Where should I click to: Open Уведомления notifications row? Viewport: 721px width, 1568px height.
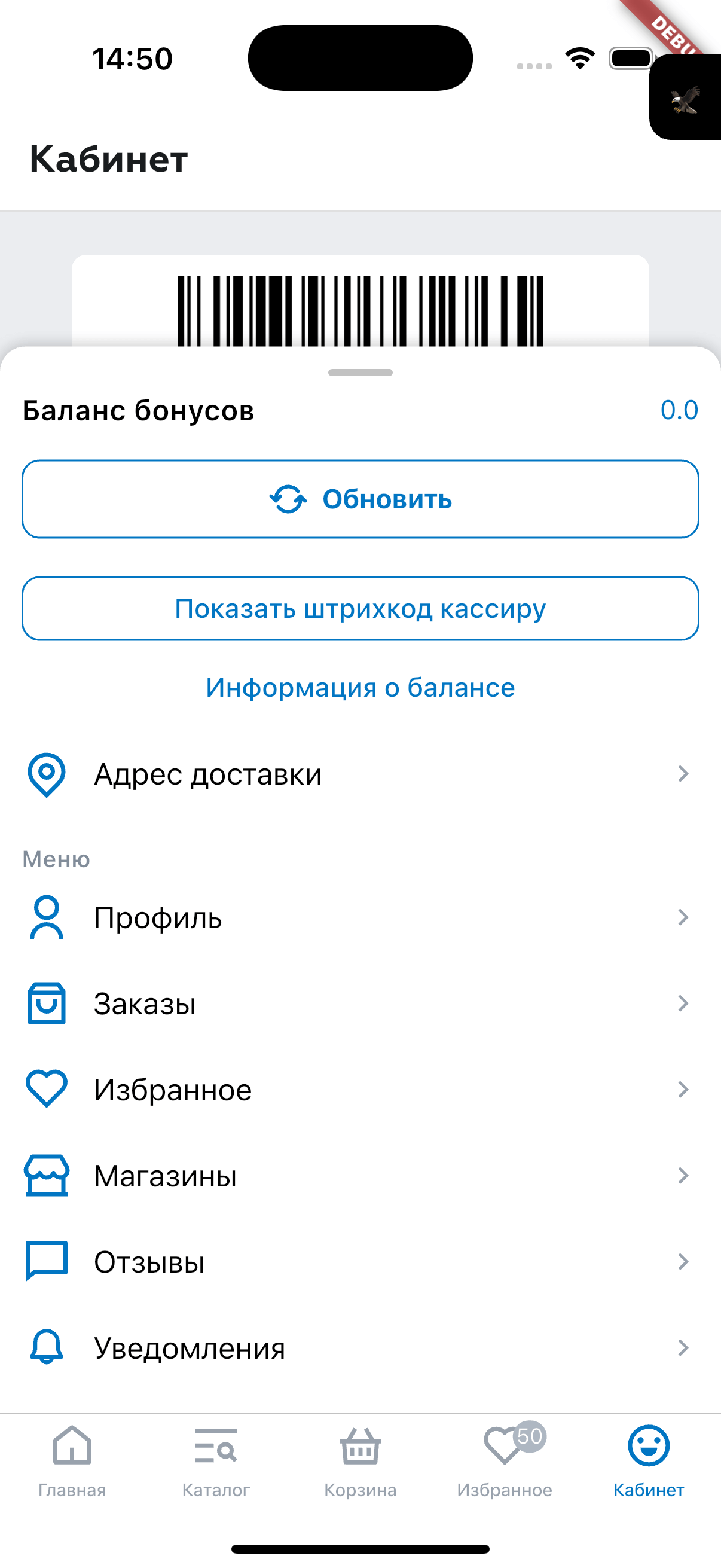point(360,1348)
